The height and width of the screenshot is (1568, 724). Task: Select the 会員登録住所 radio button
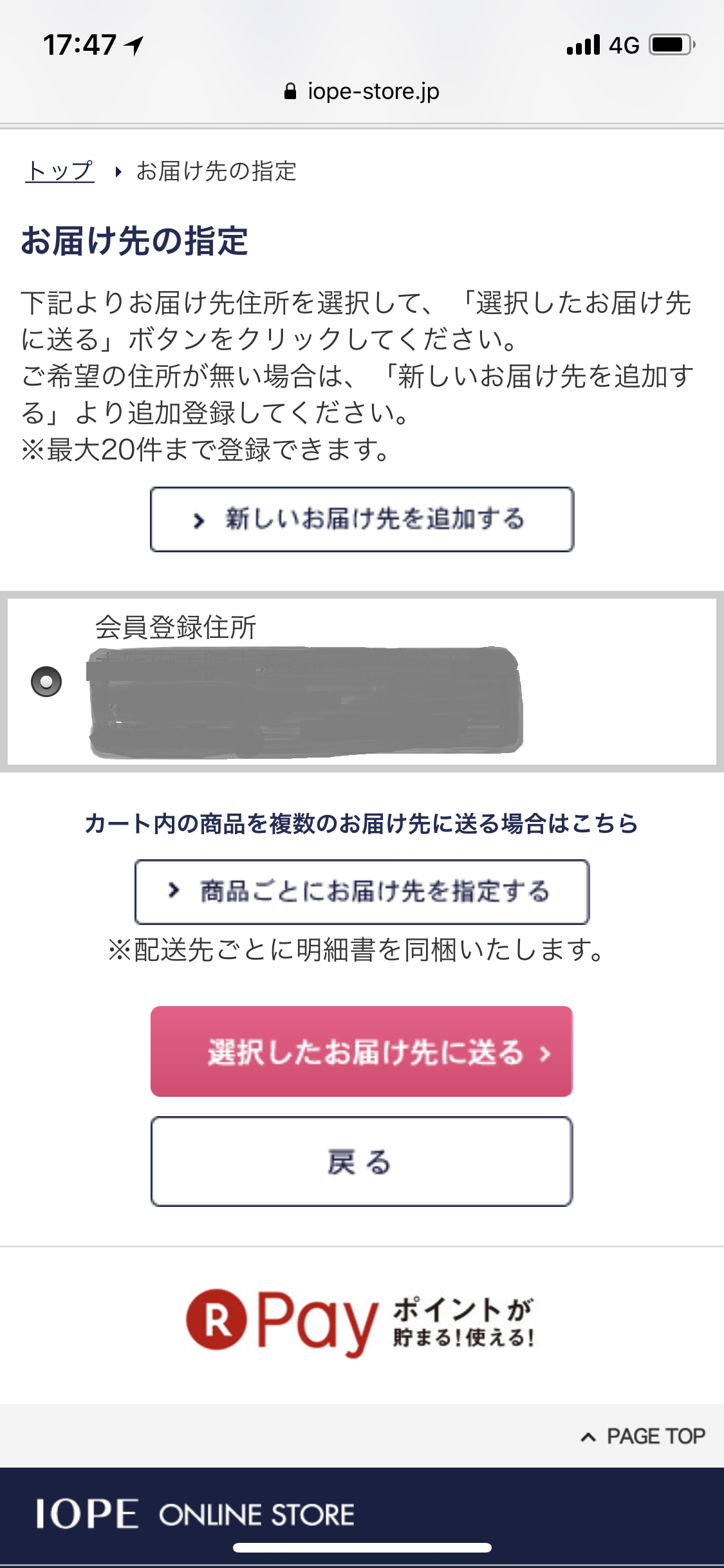pyautogui.click(x=46, y=682)
